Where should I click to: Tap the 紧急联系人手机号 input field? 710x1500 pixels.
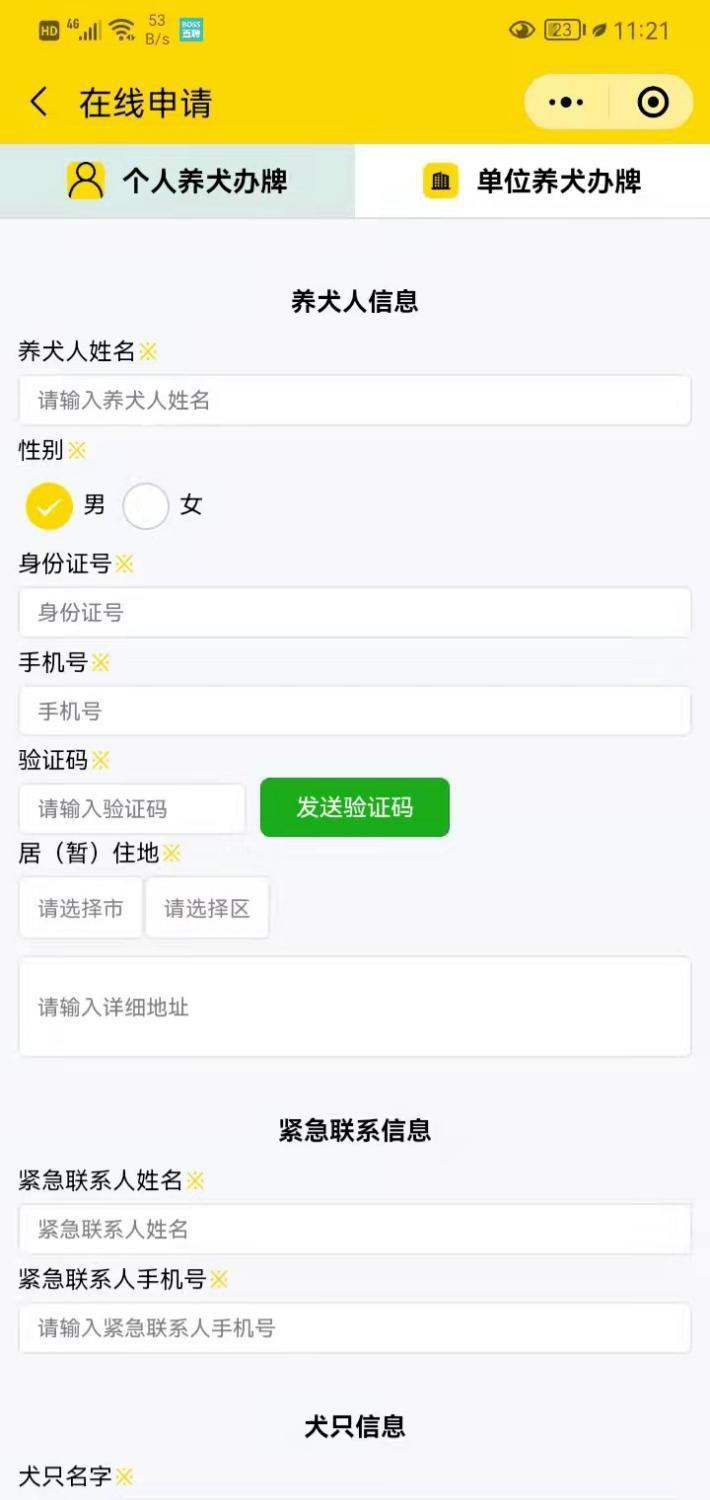pyautogui.click(x=355, y=1328)
